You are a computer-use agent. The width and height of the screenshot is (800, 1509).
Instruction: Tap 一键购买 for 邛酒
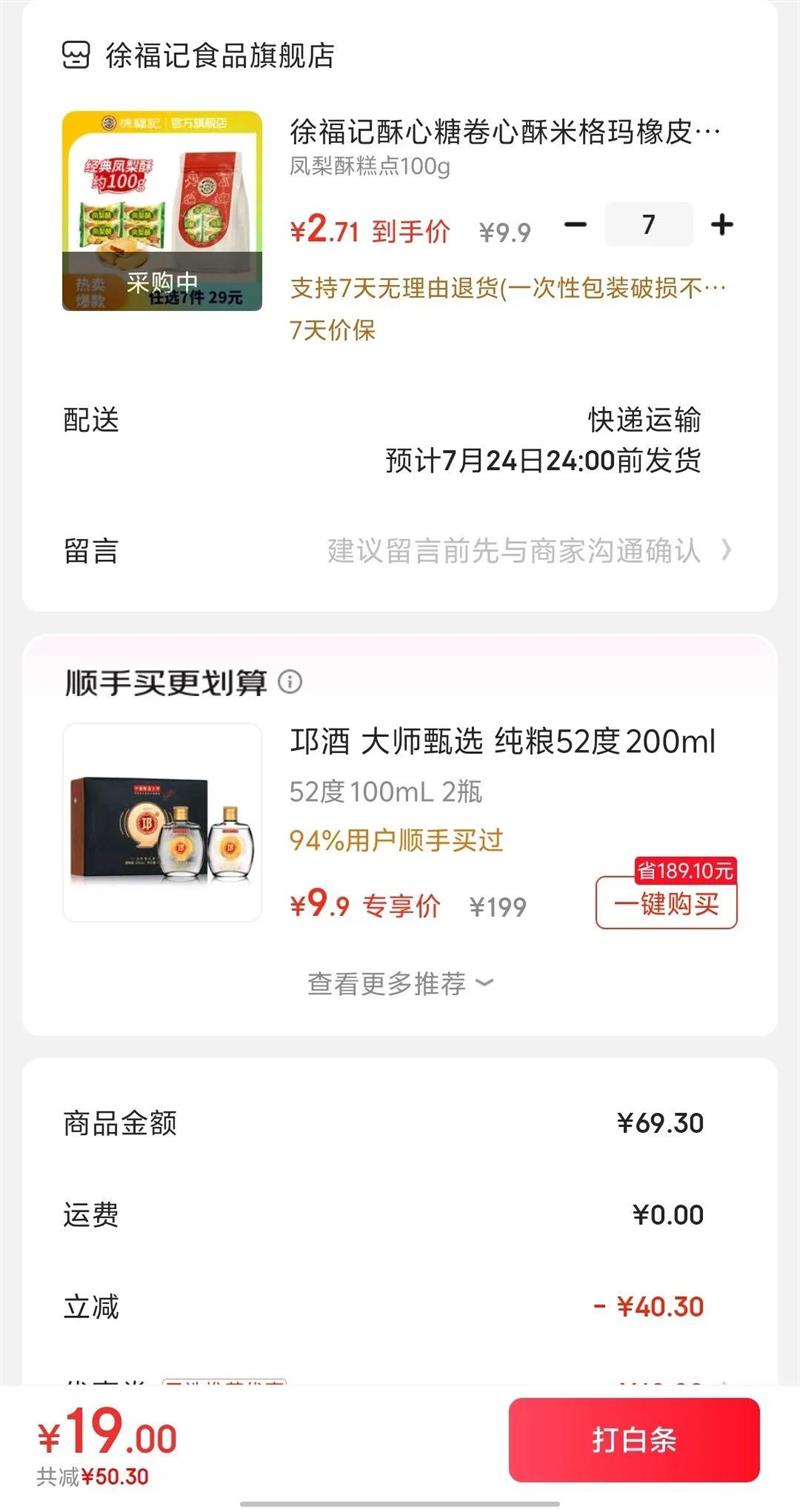pos(666,904)
